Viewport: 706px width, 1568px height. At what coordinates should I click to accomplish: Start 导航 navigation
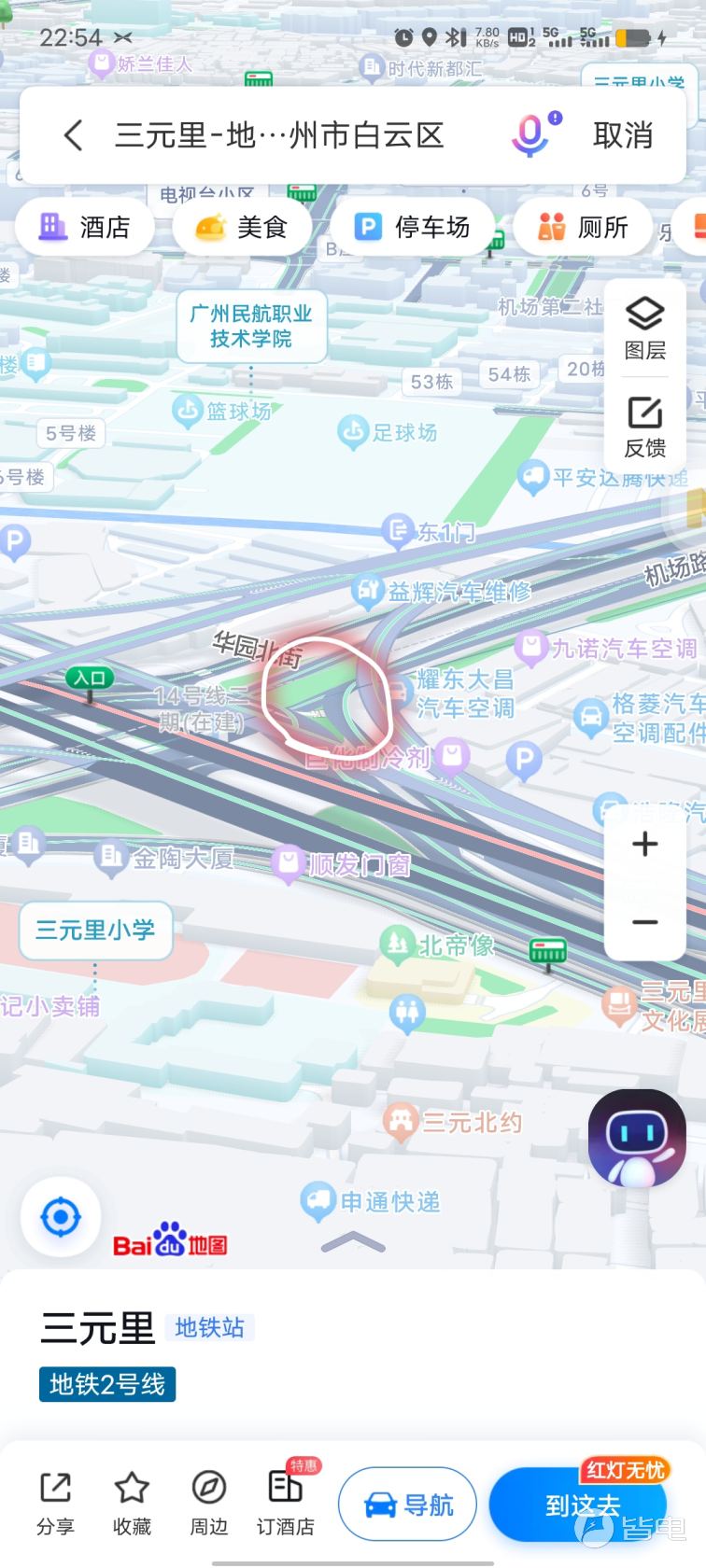(x=408, y=1505)
